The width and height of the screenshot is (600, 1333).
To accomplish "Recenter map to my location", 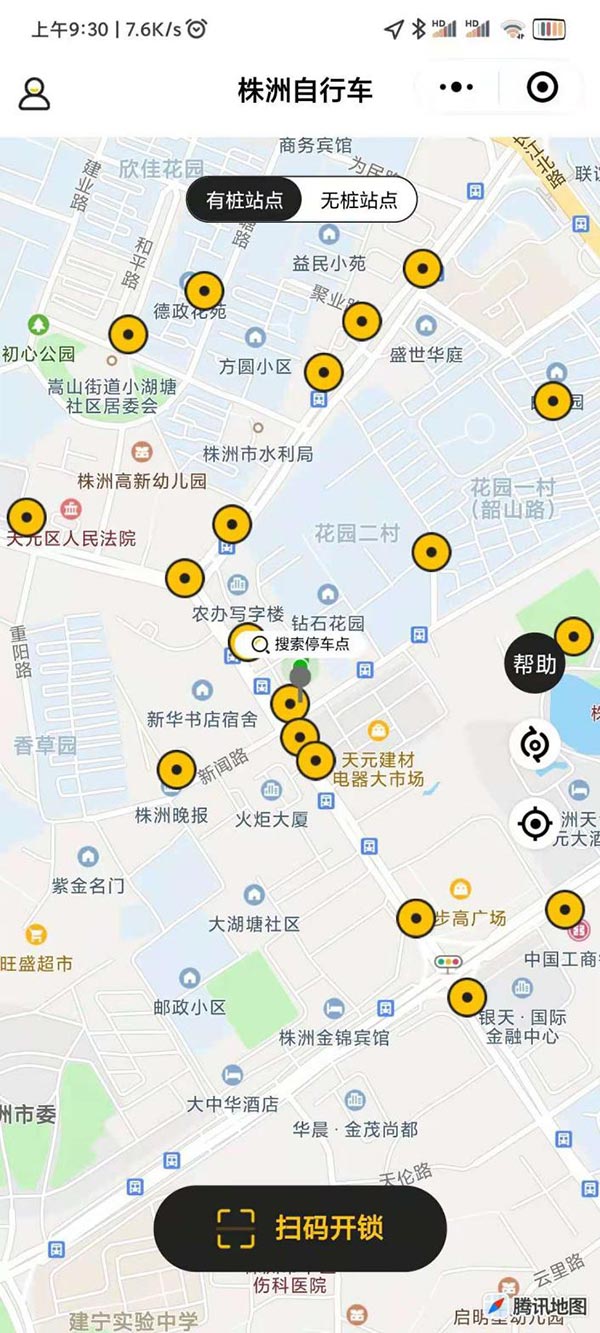I will coord(536,824).
